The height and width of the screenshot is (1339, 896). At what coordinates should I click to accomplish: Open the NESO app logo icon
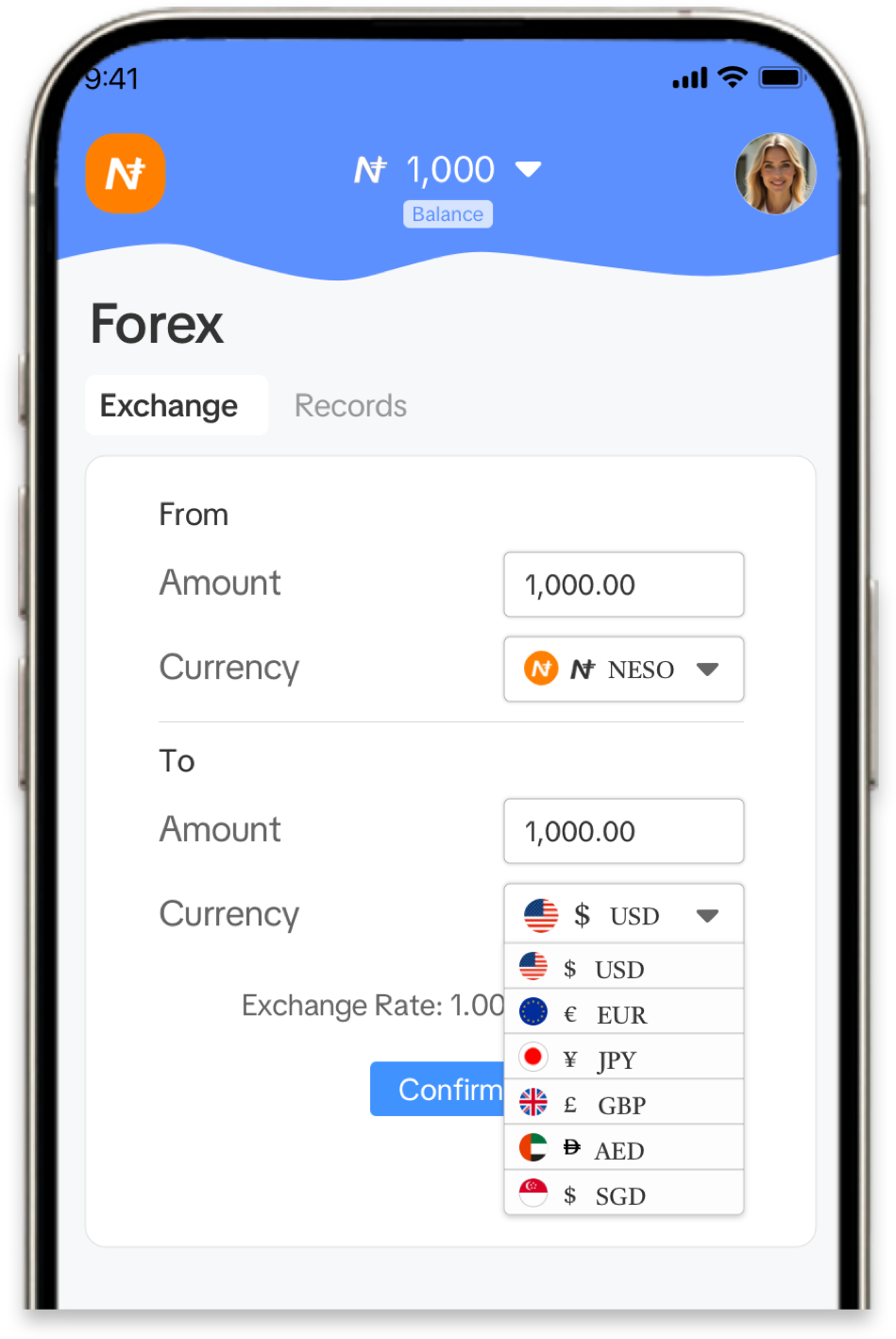[126, 174]
